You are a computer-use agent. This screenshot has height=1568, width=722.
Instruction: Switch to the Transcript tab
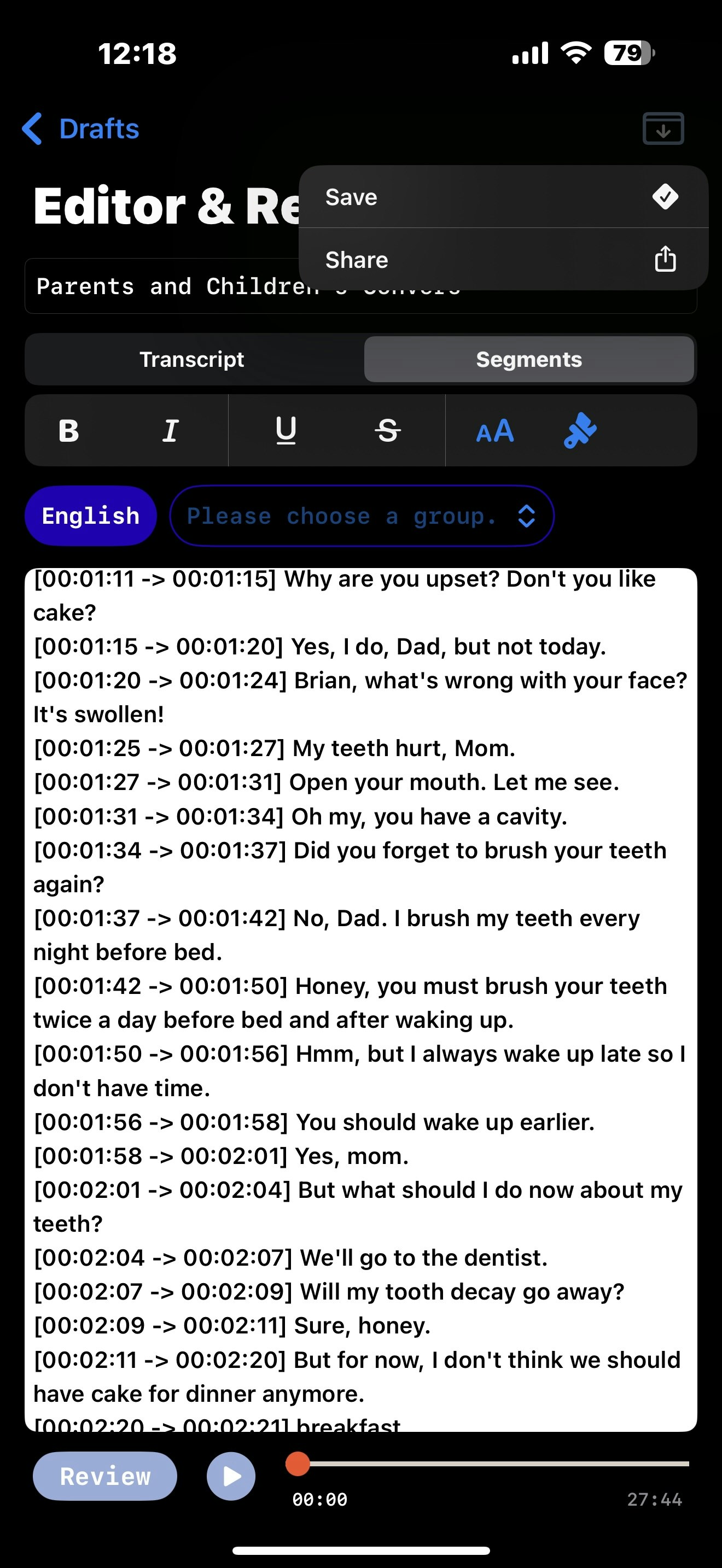192,359
